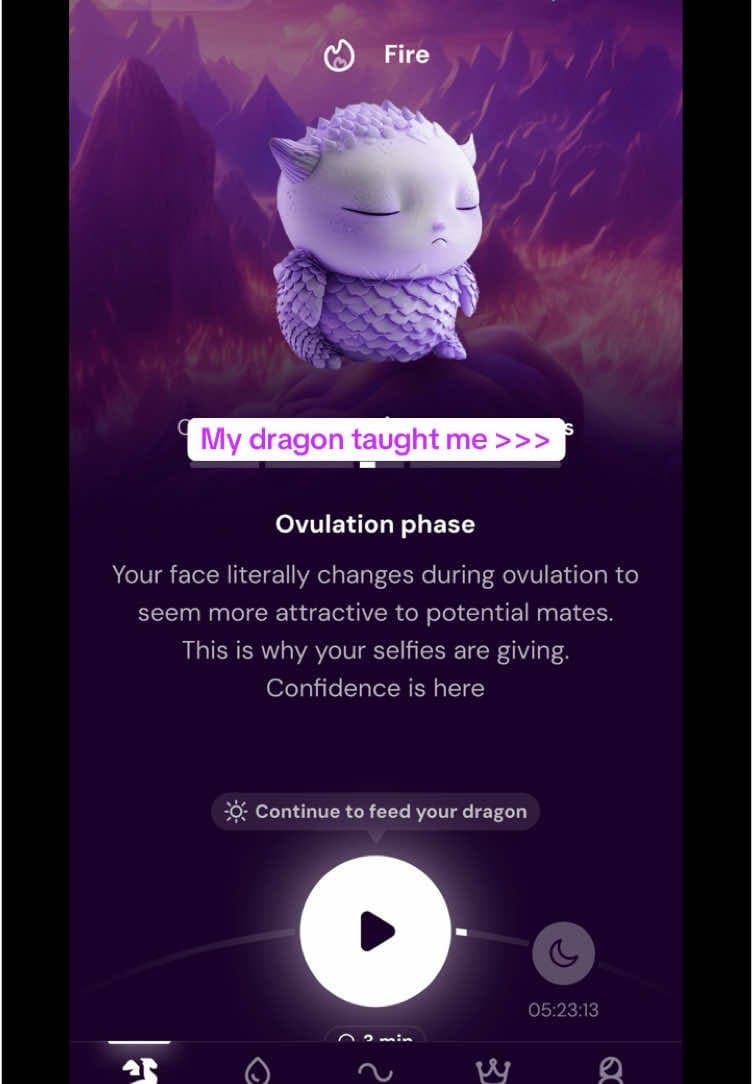Expand the Ovulation phase details
The image size is (753, 1084).
tap(375, 524)
